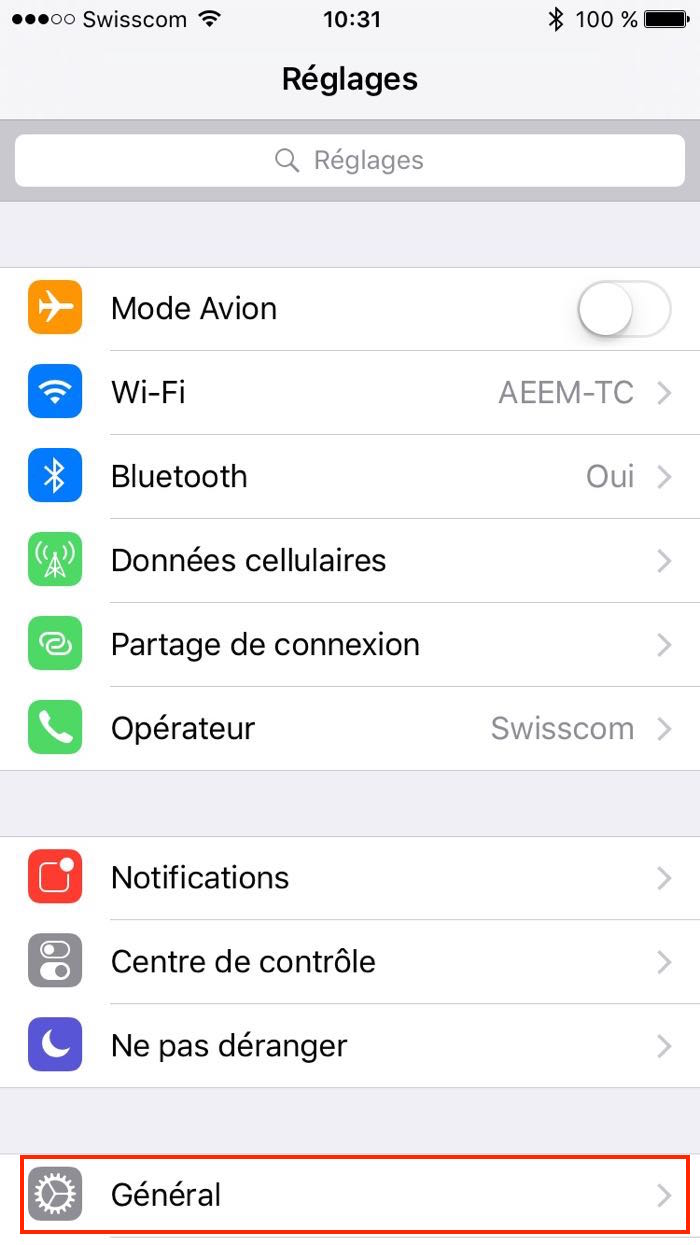
Task: Go to Ne pas déranger
Action: click(x=350, y=1046)
